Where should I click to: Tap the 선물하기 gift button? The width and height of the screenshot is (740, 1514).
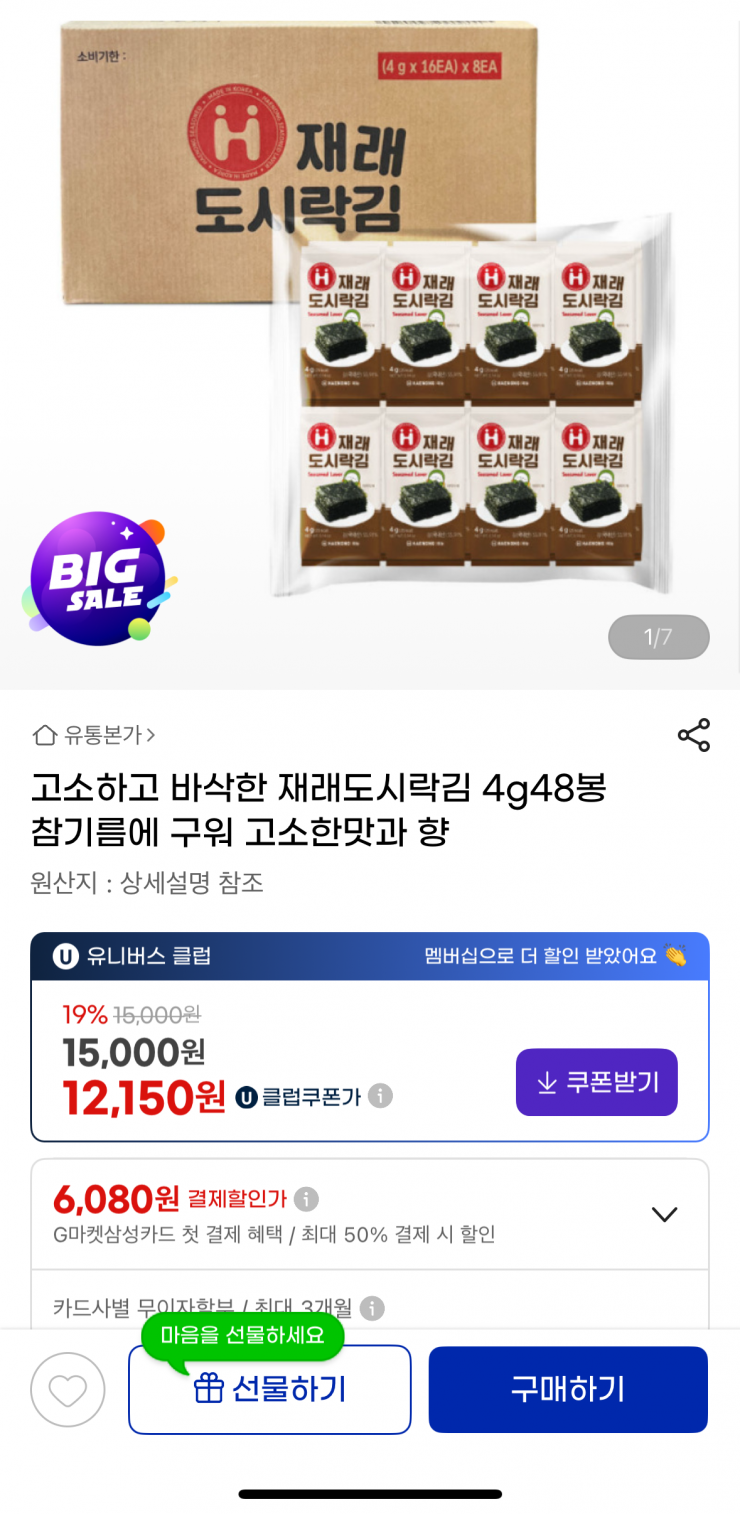tap(269, 1389)
